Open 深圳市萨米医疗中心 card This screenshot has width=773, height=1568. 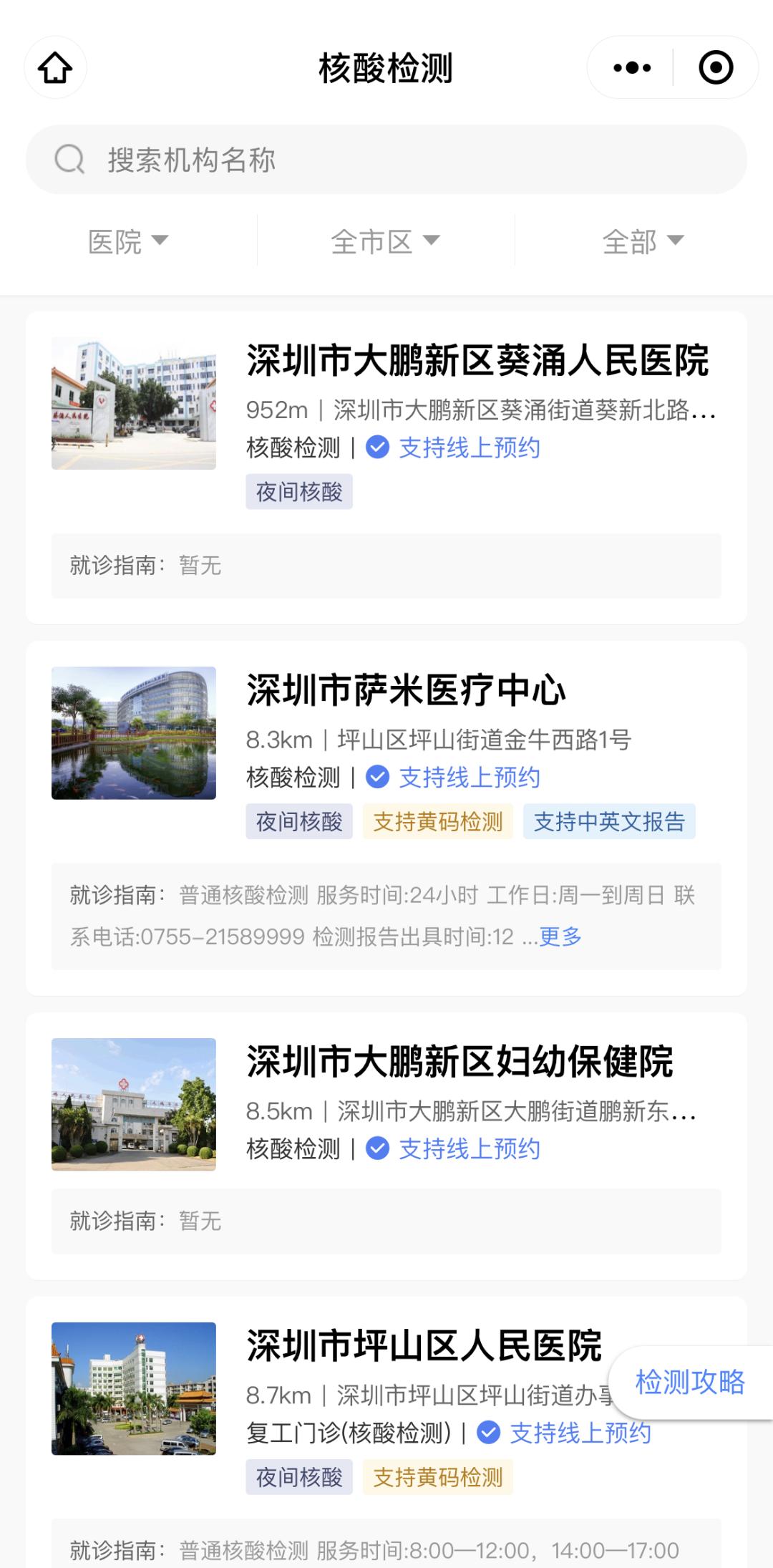[x=406, y=690]
